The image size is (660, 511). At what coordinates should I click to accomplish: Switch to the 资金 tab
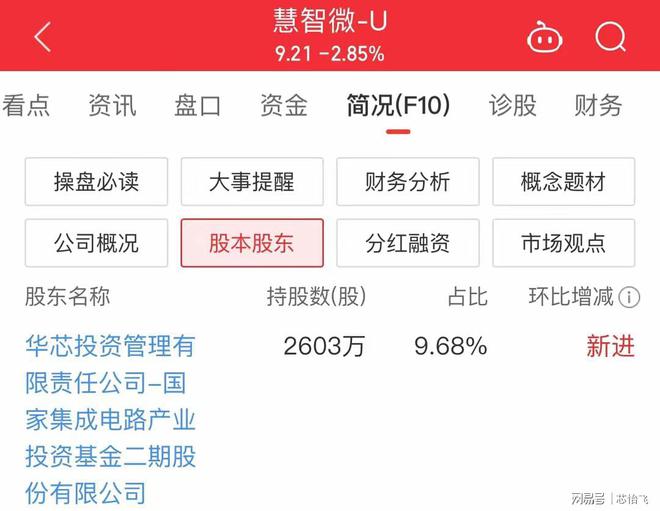click(284, 106)
